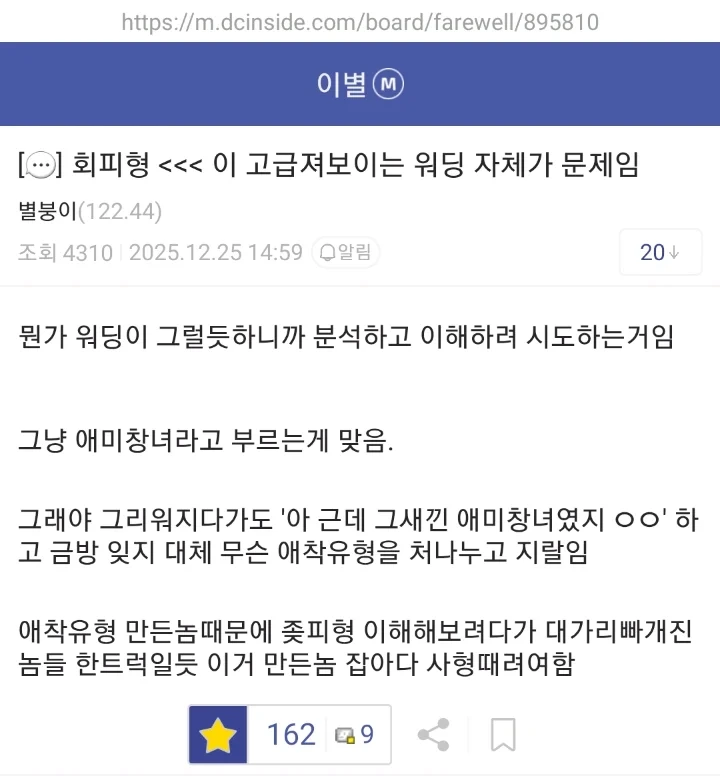Viewport: 720px width, 776px height.
Task: Jump to the 20 comments
Action: pyautogui.click(x=660, y=252)
